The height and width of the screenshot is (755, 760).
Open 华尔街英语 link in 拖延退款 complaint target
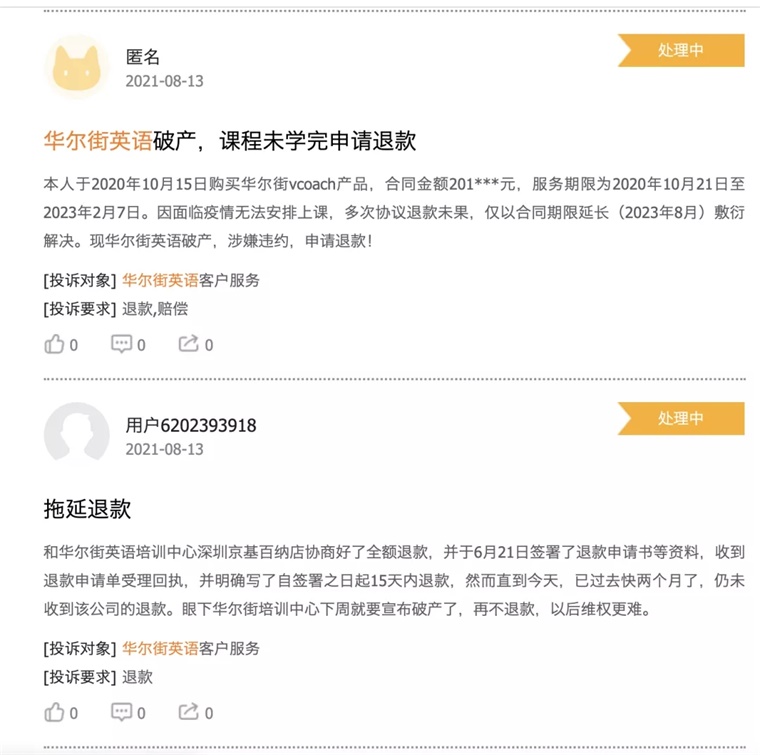click(160, 649)
